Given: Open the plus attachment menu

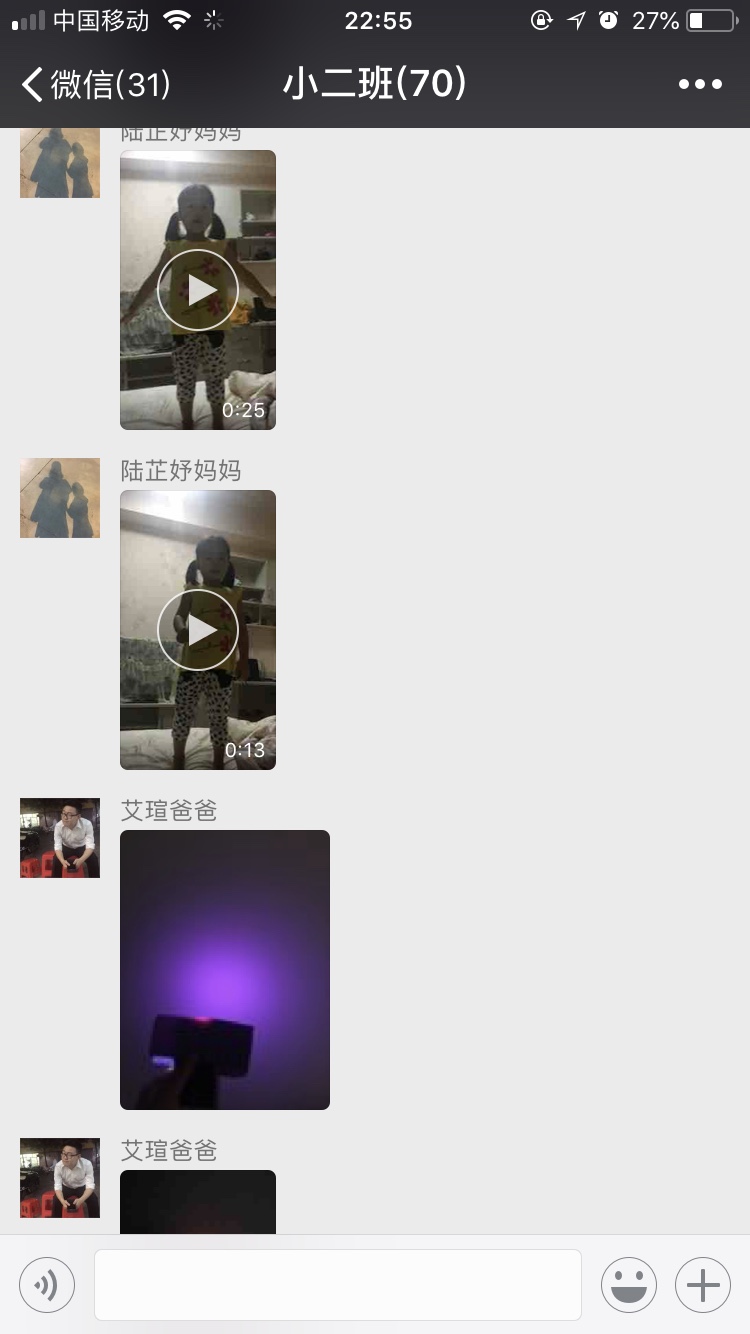Looking at the screenshot, I should pos(703,1284).
